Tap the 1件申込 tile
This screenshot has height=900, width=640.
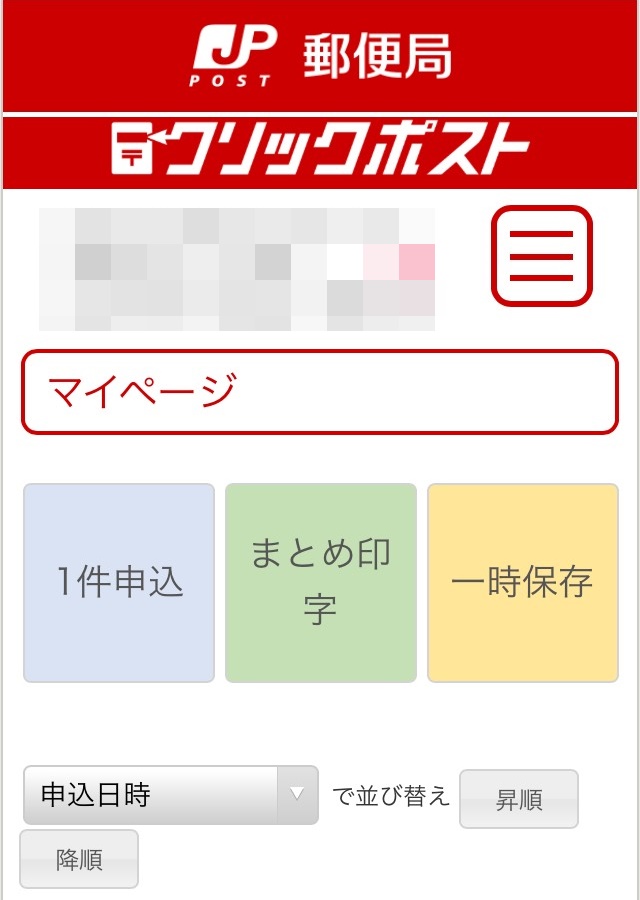pos(119,583)
